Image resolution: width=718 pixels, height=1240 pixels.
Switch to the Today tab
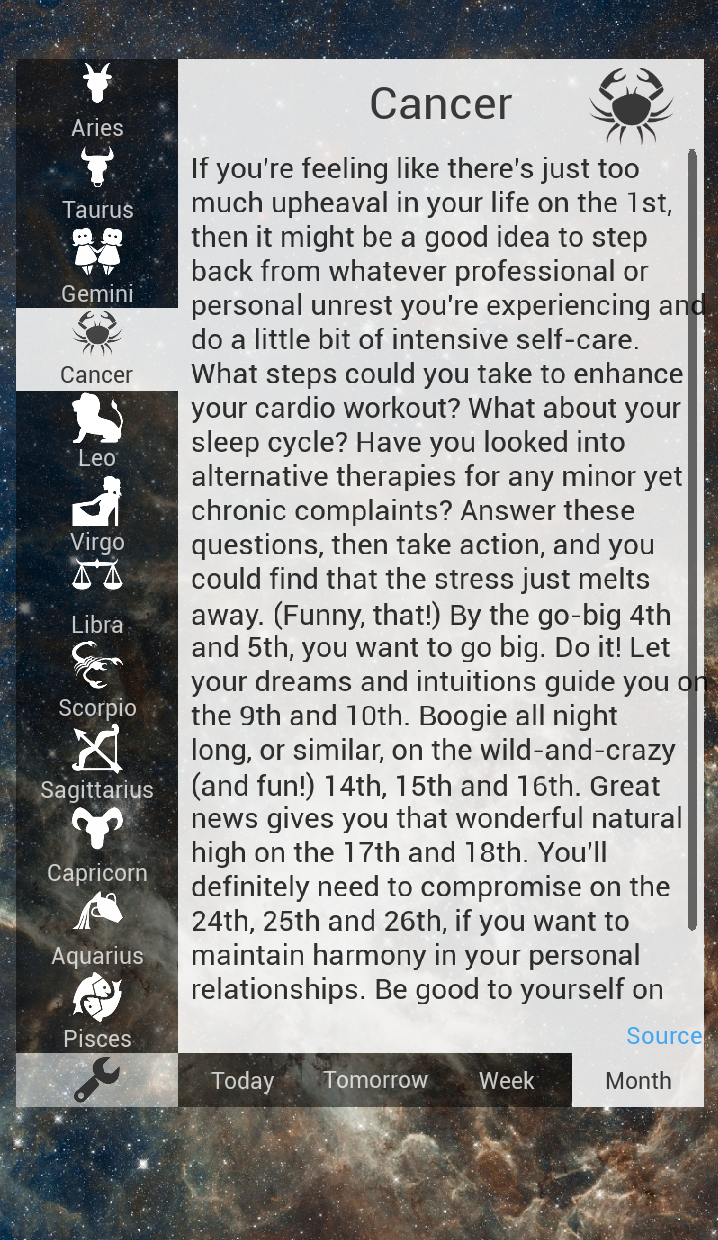(x=243, y=1081)
